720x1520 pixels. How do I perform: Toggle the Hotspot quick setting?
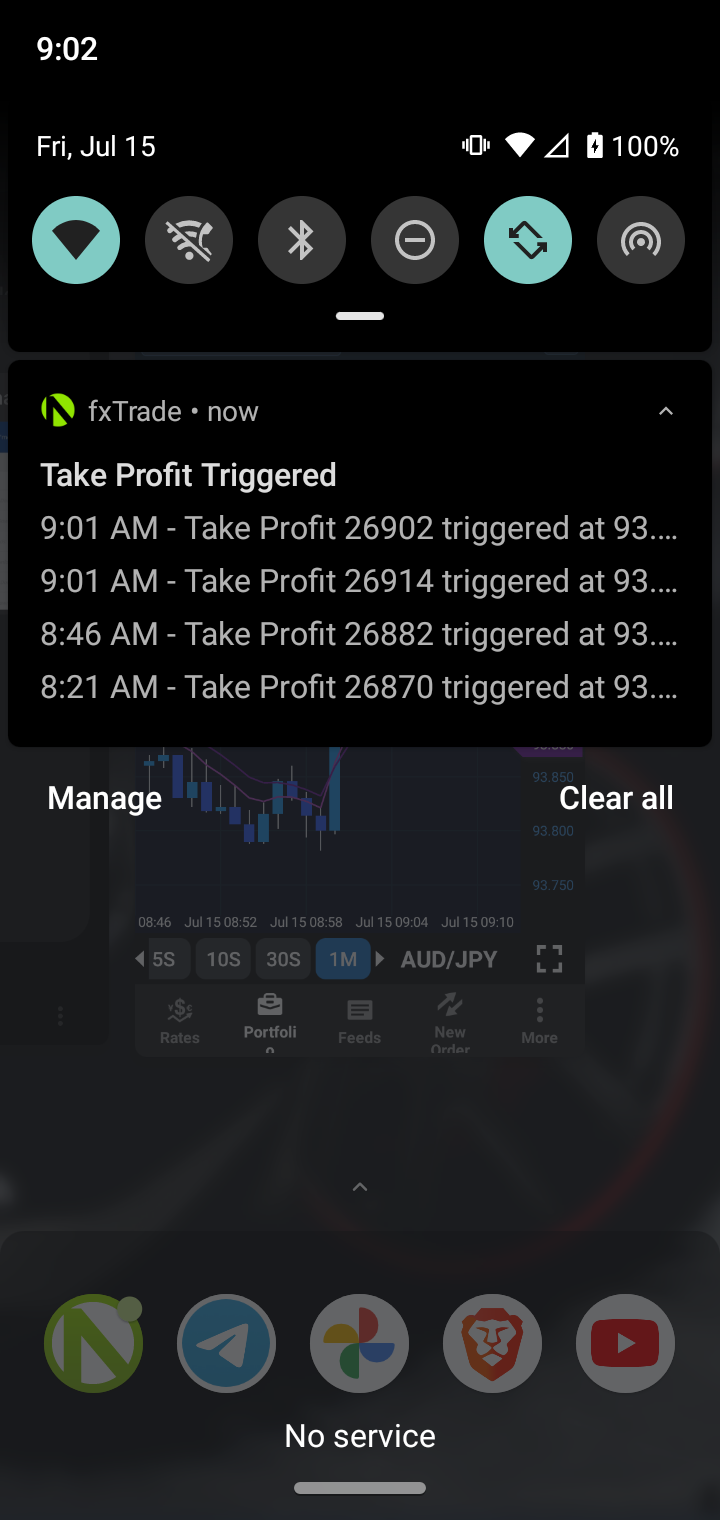tap(641, 240)
